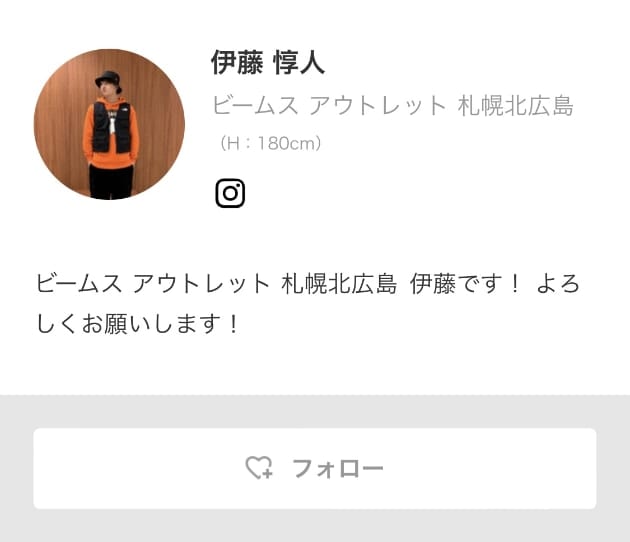The width and height of the screenshot is (630, 542).
Task: Open 伊藤 悙人's Instagram link
Action: coord(230,192)
